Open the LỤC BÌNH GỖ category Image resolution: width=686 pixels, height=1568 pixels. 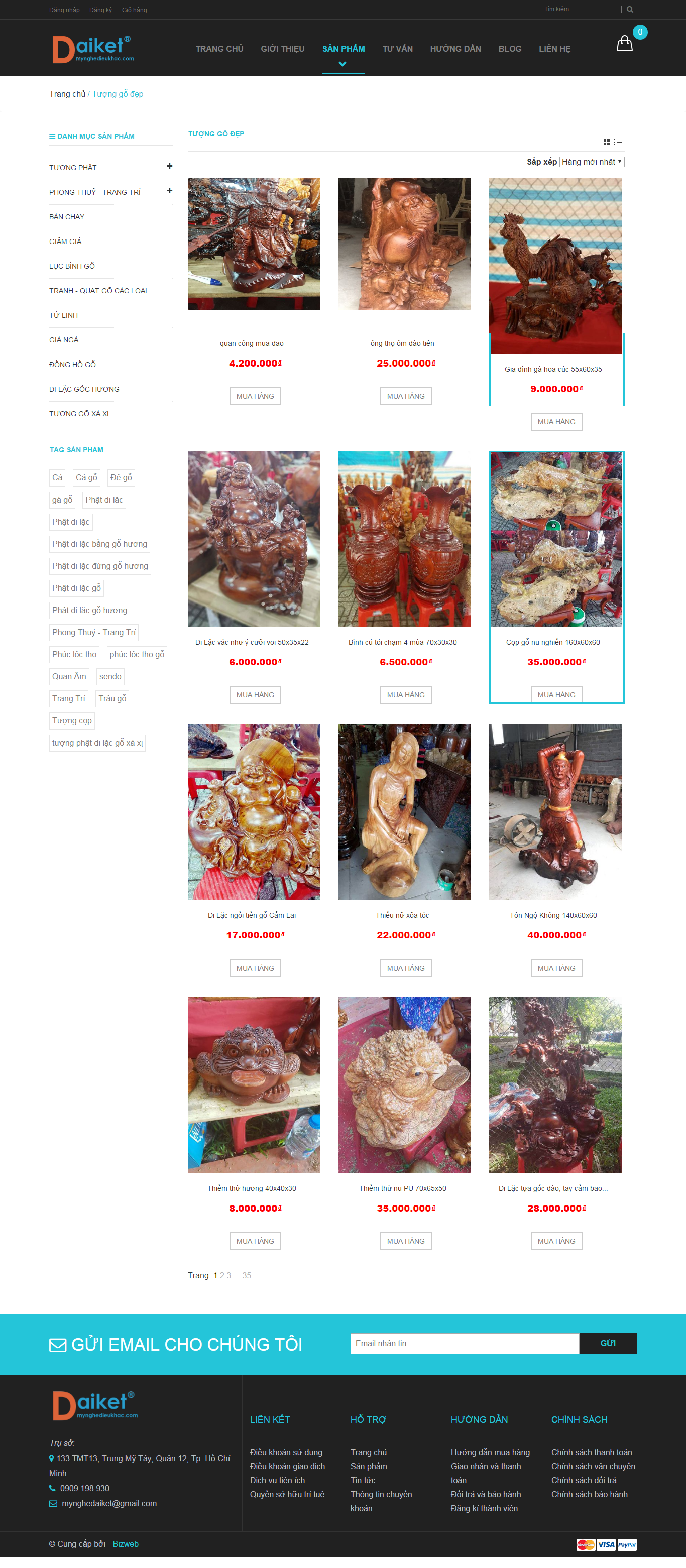(x=72, y=266)
